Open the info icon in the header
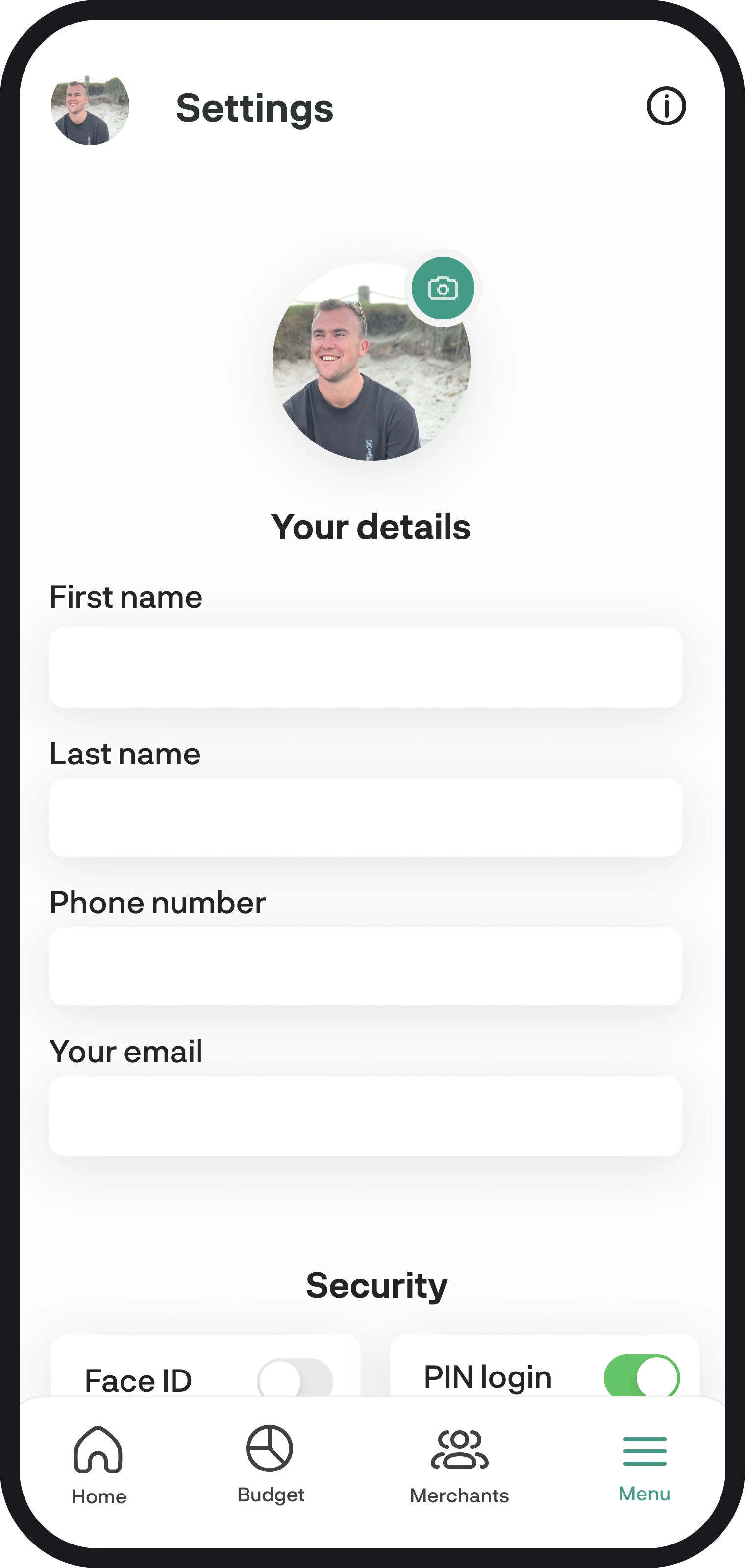The image size is (745, 1568). tap(666, 106)
